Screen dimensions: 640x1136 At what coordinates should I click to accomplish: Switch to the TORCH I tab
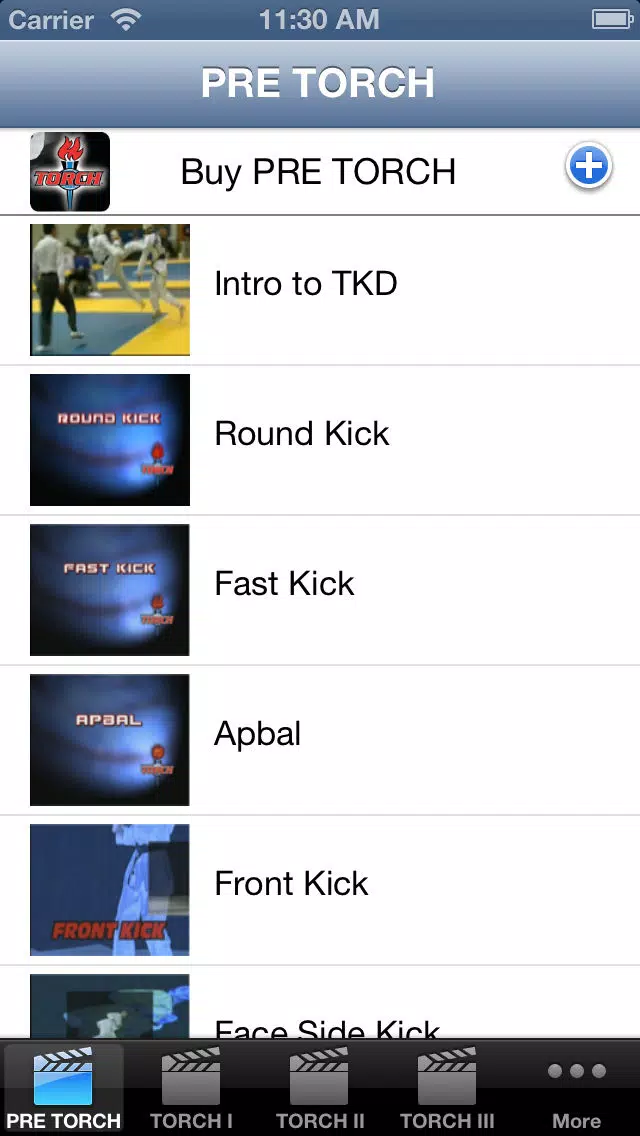(191, 1088)
